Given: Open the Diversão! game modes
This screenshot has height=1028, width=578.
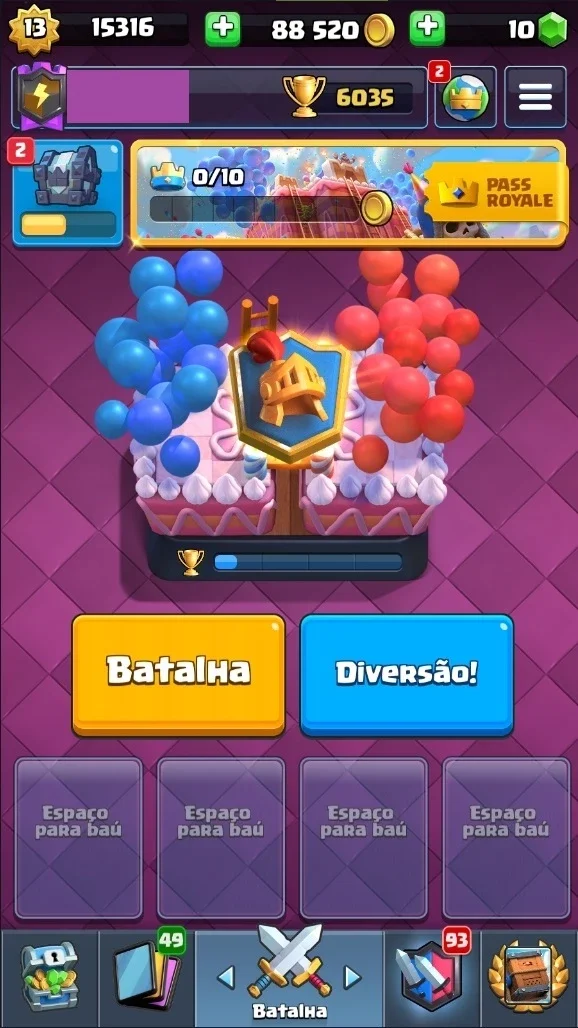Looking at the screenshot, I should pos(406,675).
